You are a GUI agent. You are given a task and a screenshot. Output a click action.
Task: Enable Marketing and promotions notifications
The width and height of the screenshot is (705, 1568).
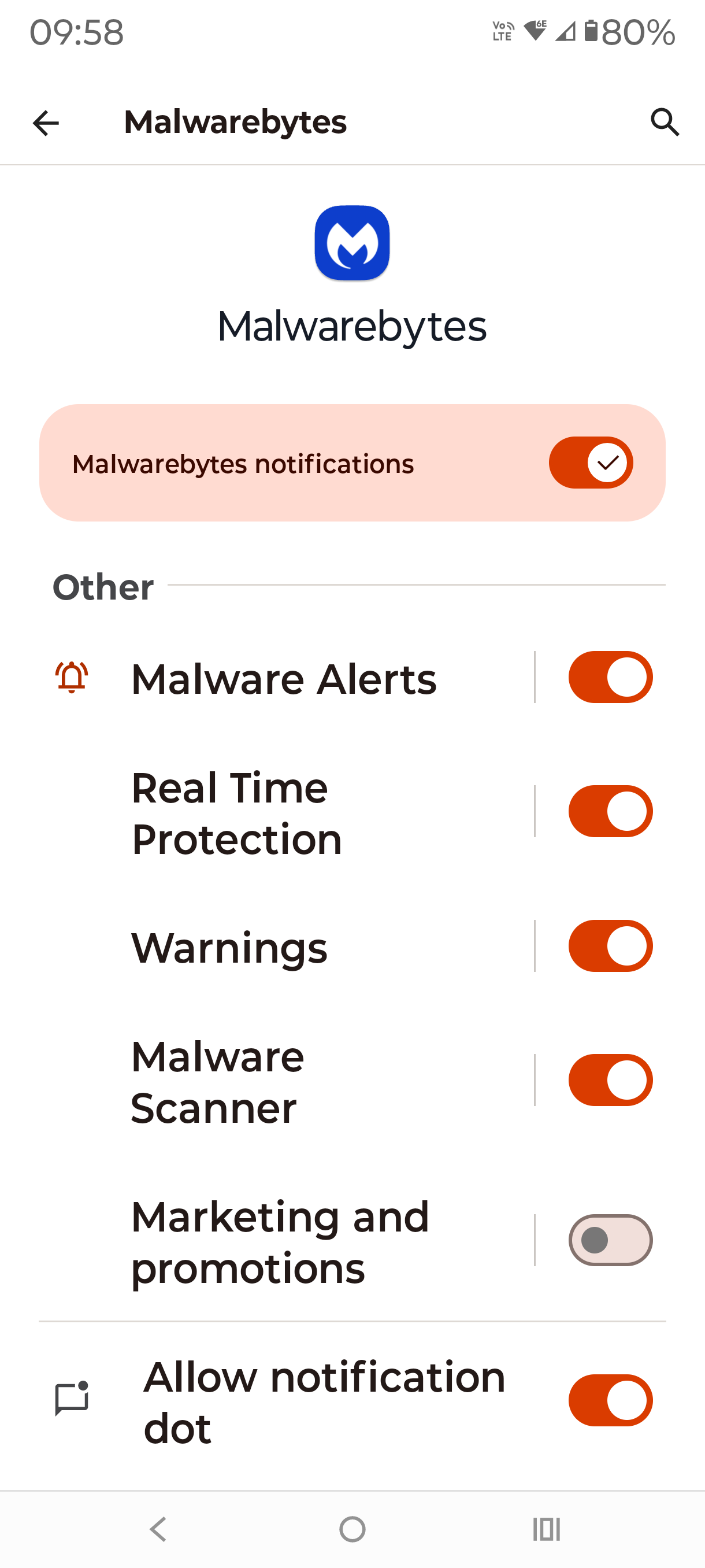click(x=610, y=1241)
